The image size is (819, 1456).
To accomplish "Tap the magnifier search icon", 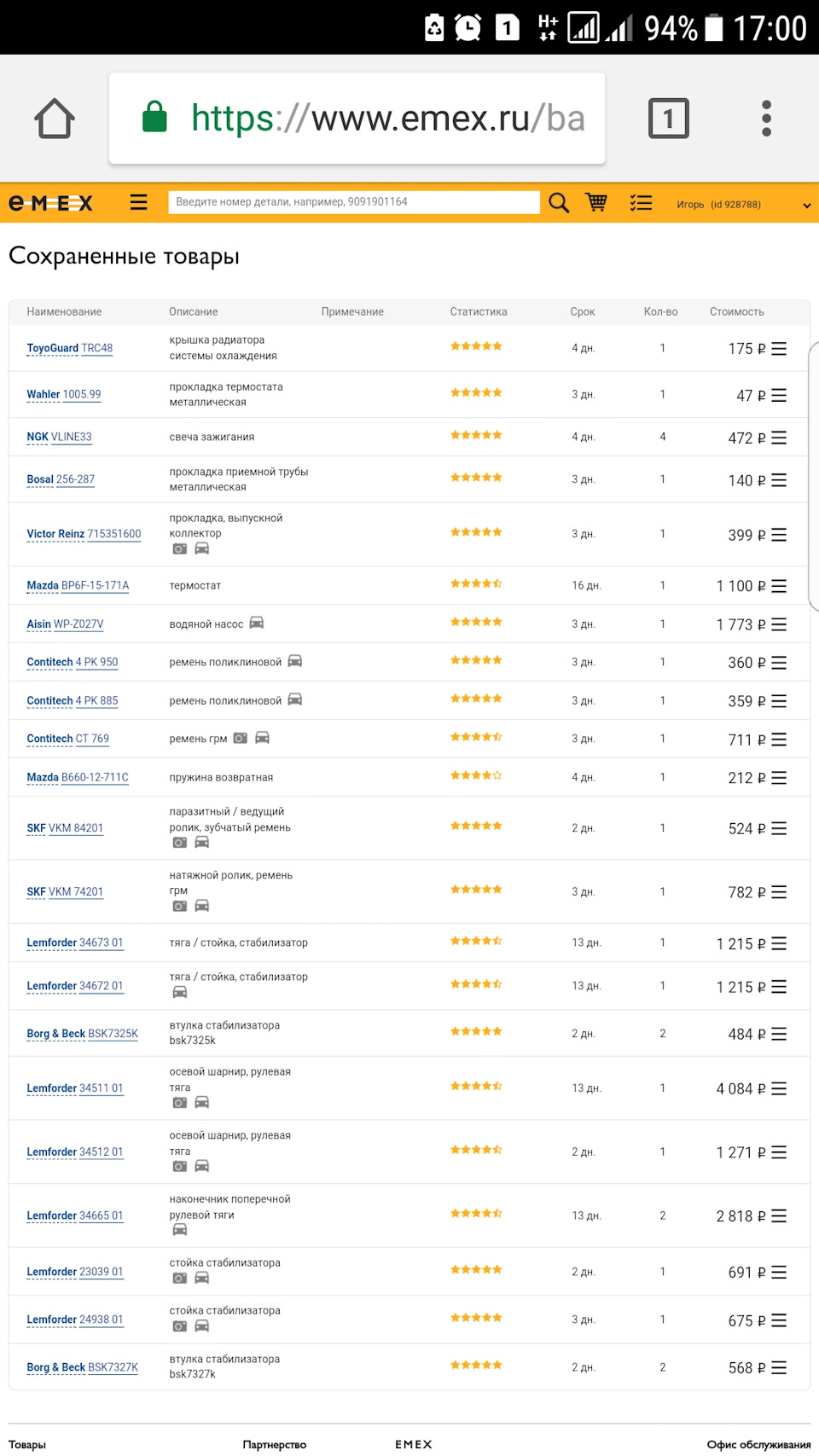I will pos(559,202).
